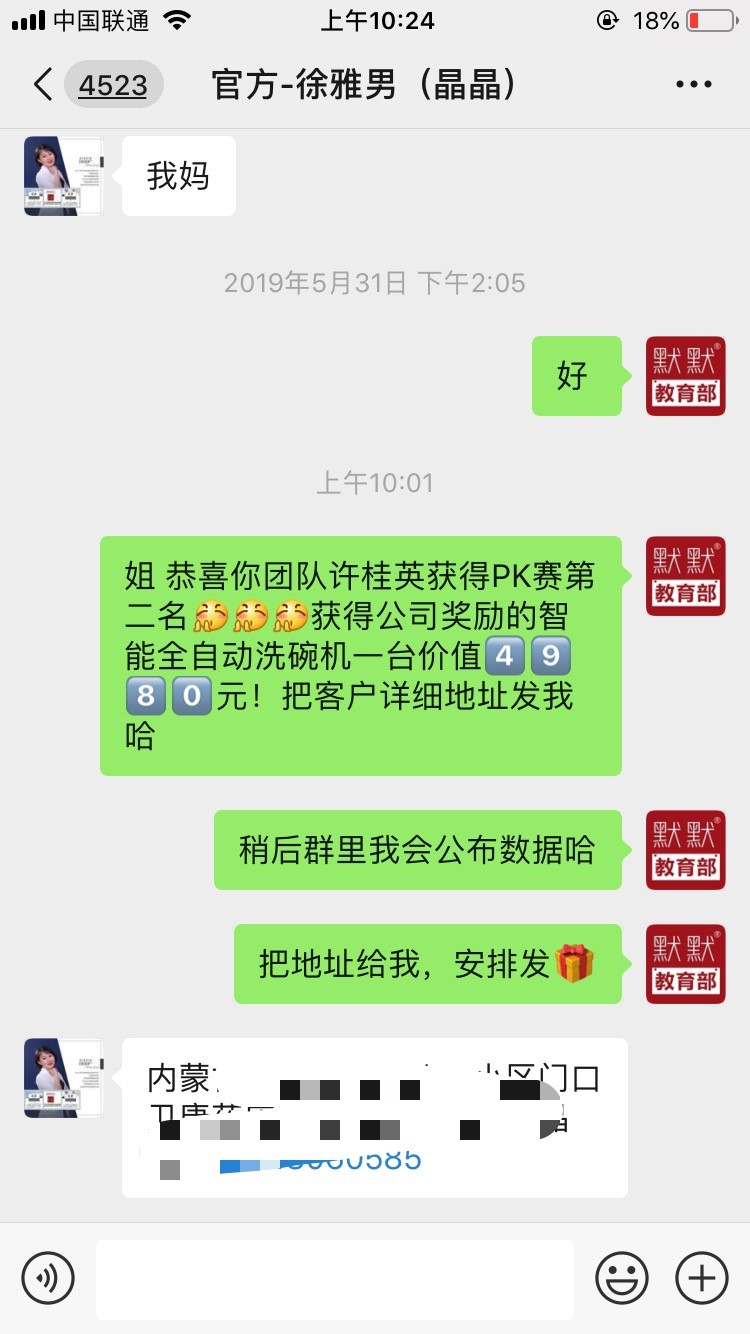Tap the 4523 unread count badge
The width and height of the screenshot is (750, 1334).
(x=113, y=85)
